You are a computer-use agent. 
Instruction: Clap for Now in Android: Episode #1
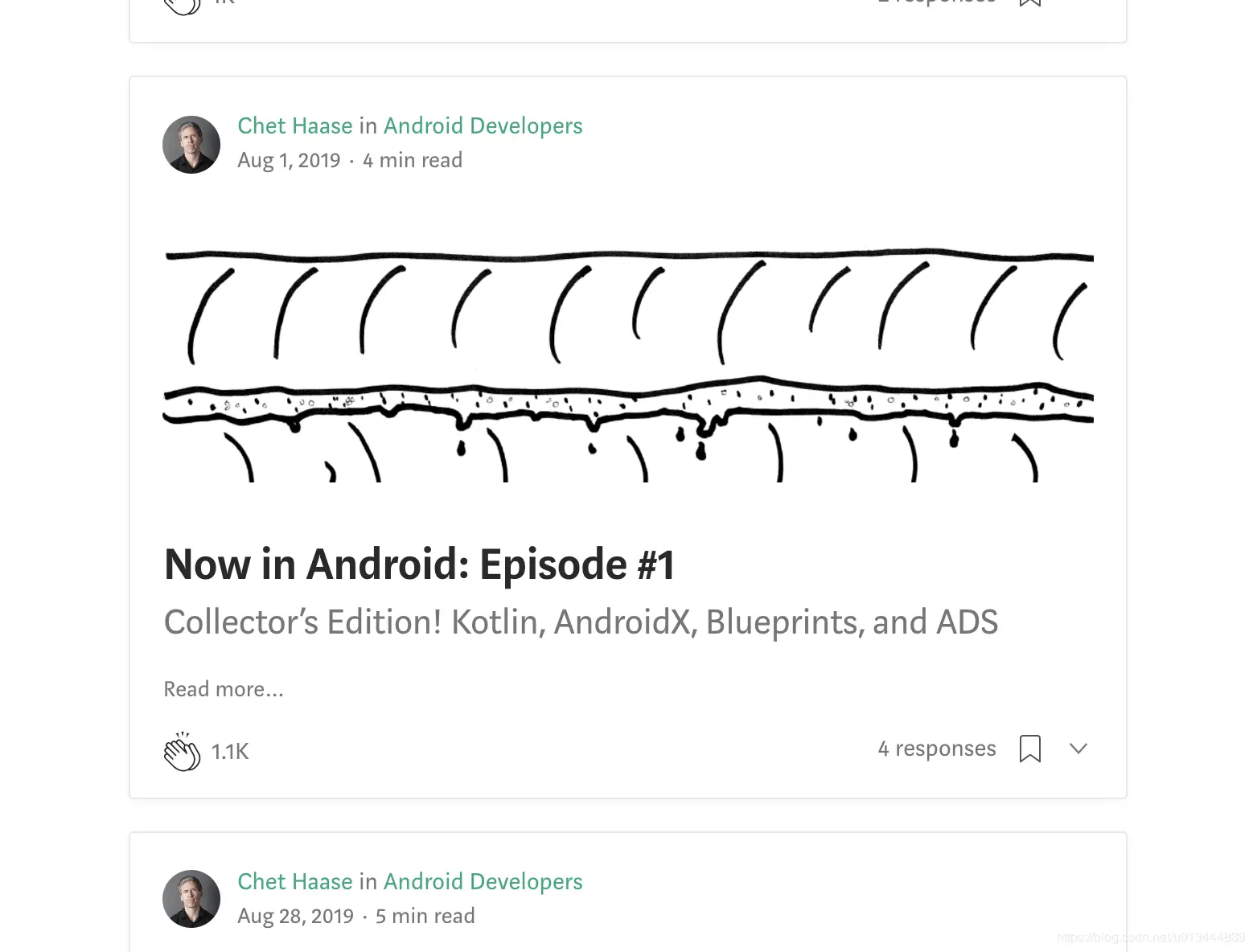pyautogui.click(x=183, y=752)
